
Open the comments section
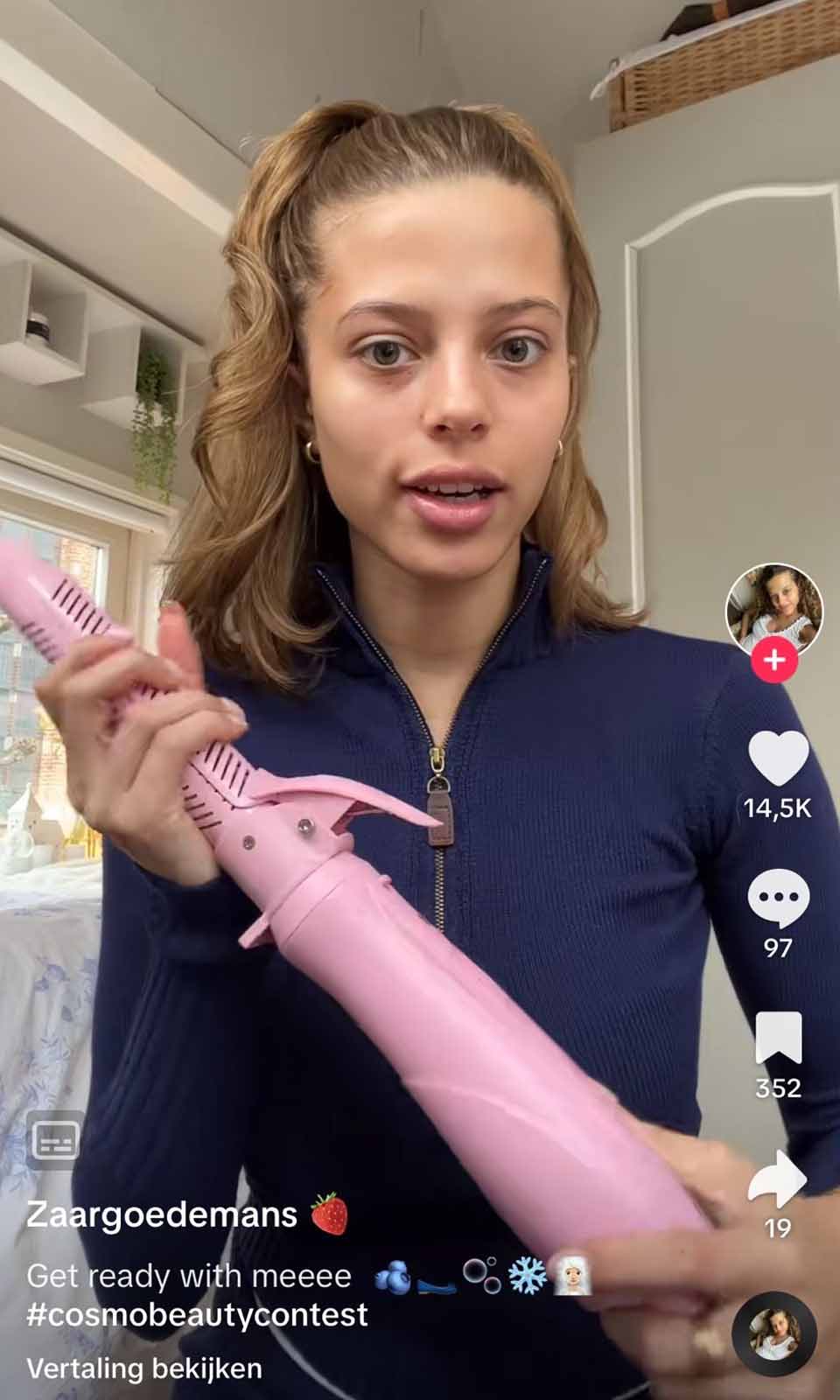click(778, 899)
